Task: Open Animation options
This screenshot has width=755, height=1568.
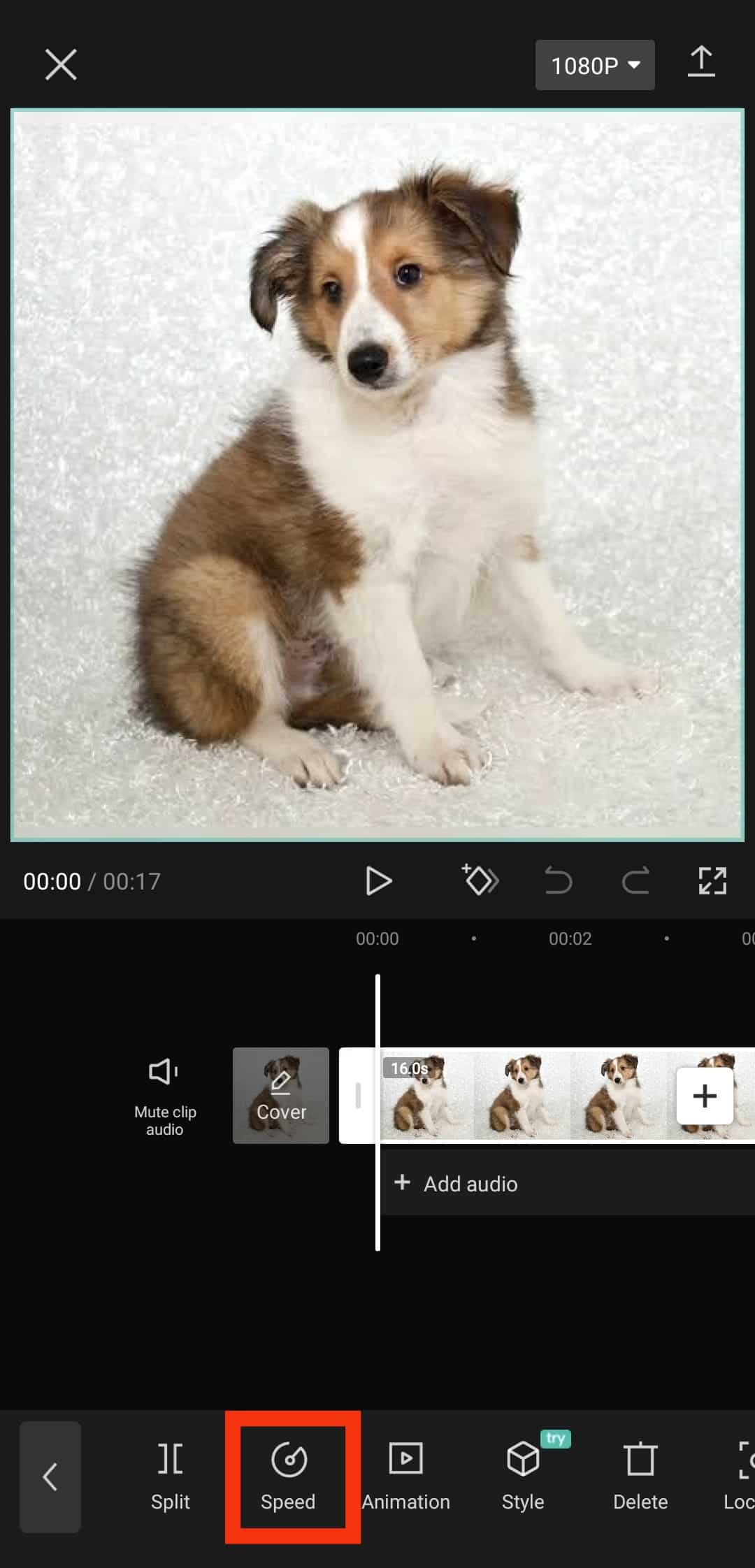Action: pos(406,1477)
